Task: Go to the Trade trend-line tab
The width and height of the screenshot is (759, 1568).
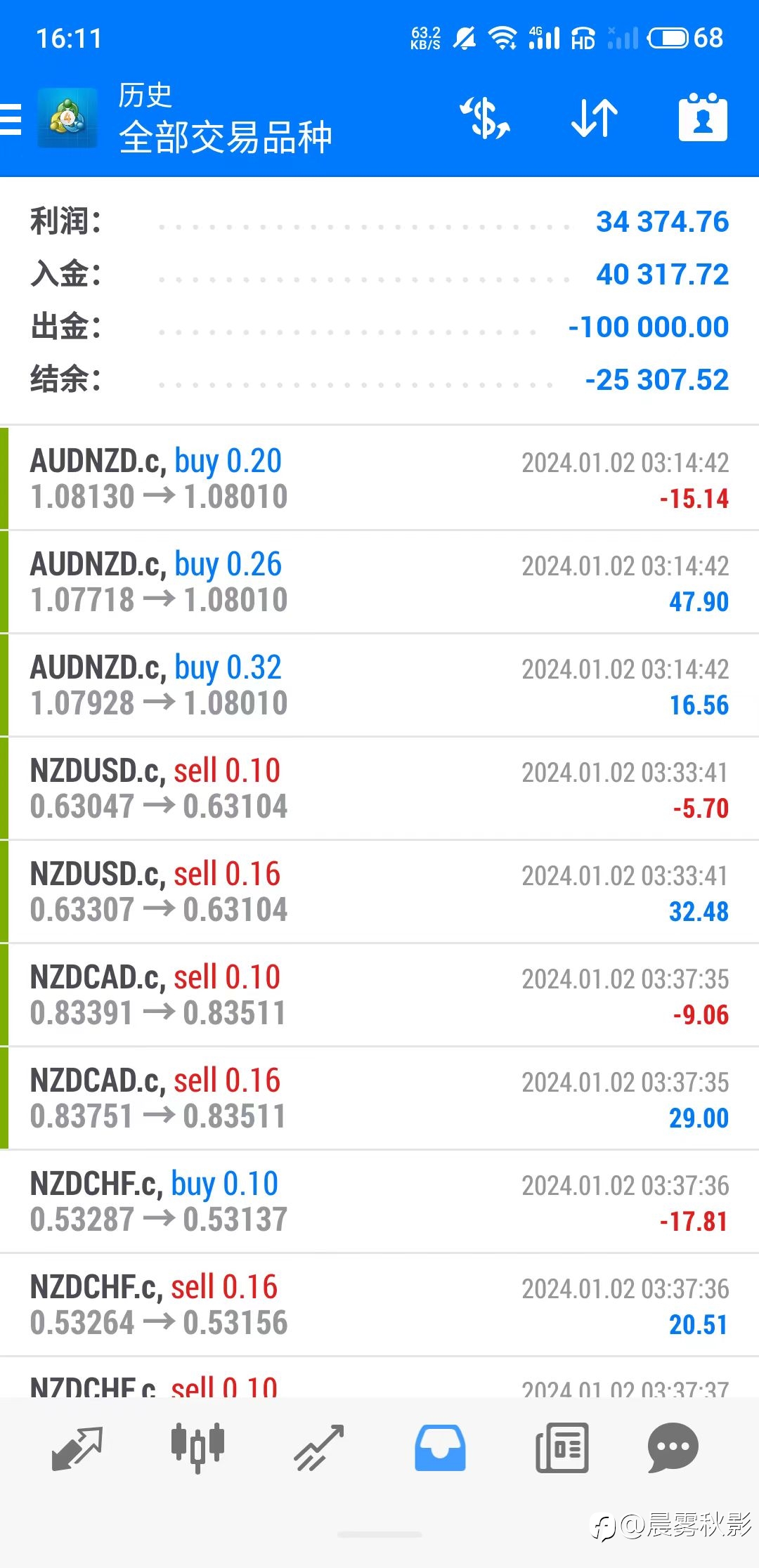Action: pos(318,1448)
